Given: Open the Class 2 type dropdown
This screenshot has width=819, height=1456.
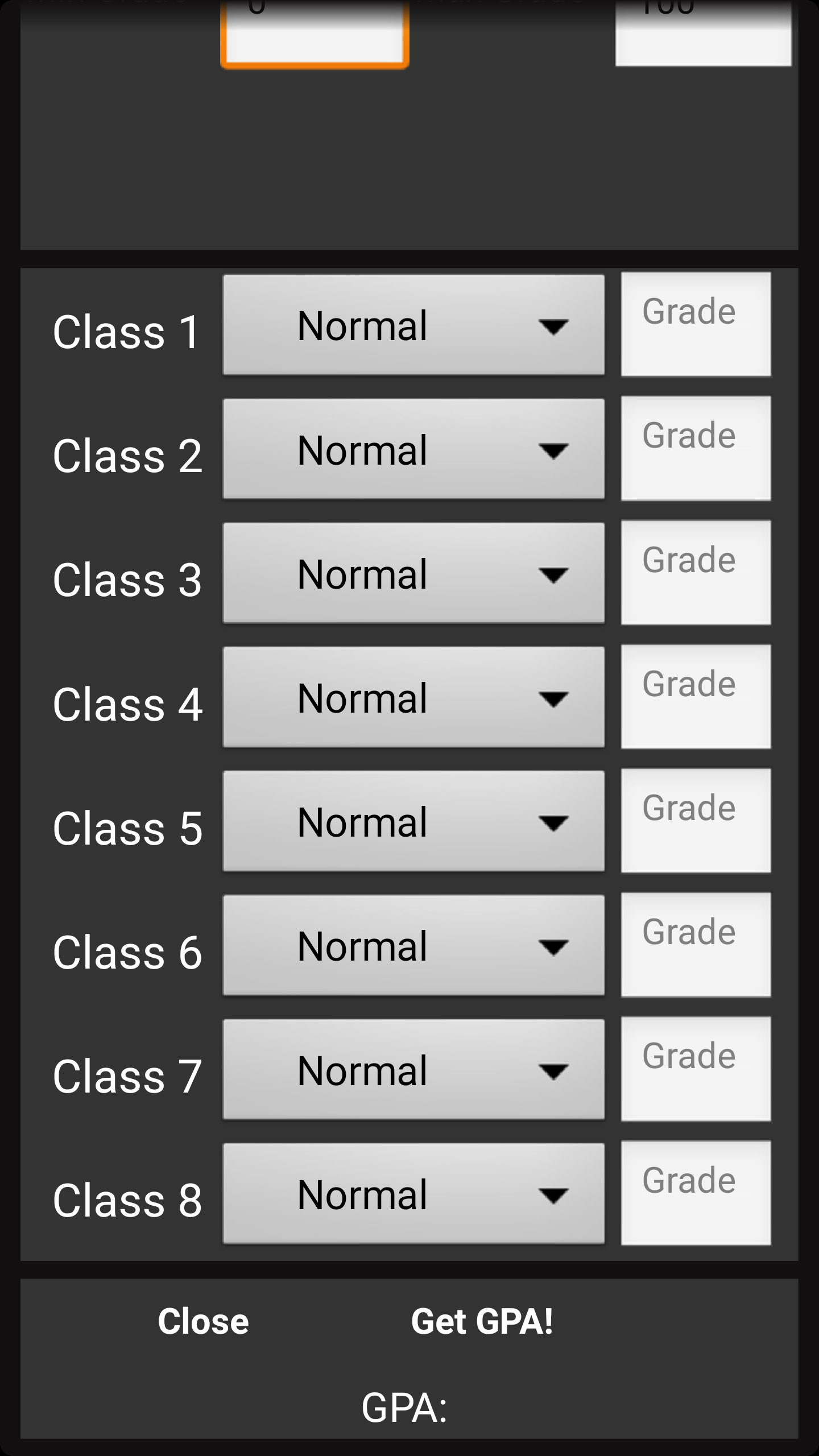Looking at the screenshot, I should point(413,449).
